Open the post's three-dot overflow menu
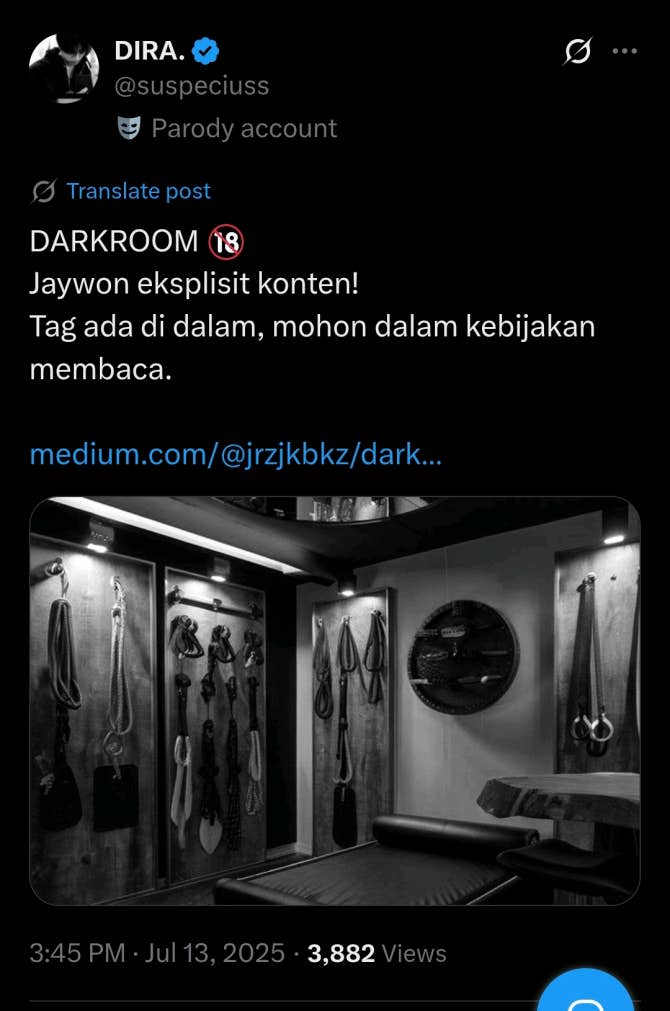The height and width of the screenshot is (1011, 670). click(625, 50)
